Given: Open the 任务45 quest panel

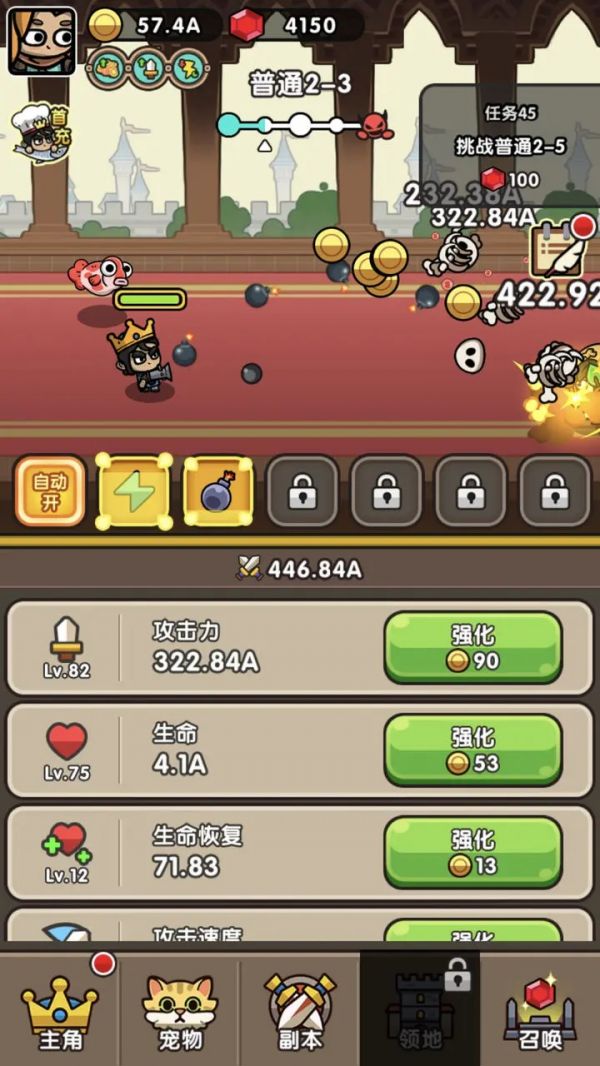Looking at the screenshot, I should pyautogui.click(x=509, y=143).
